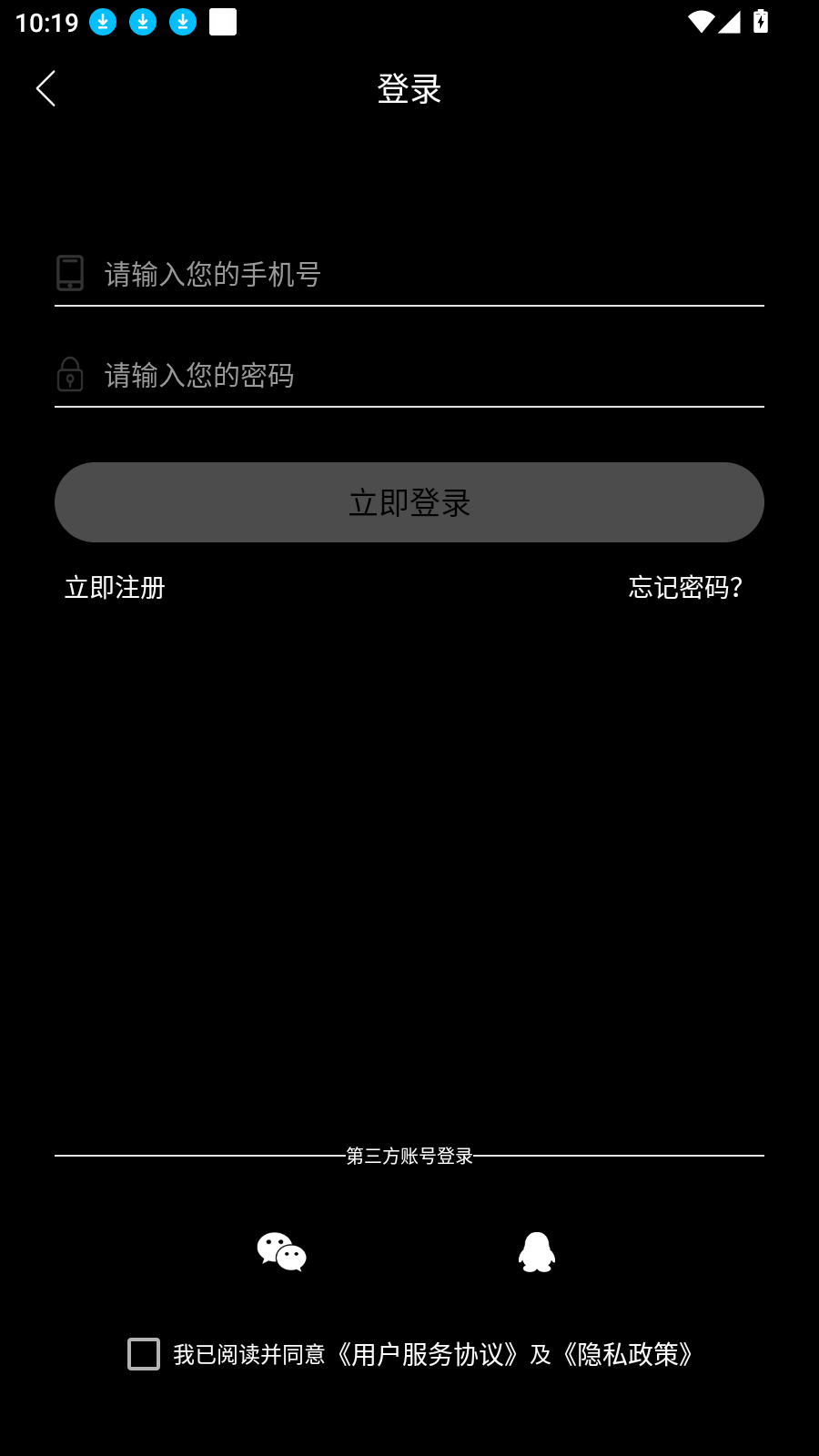This screenshot has height=1456, width=819.
Task: Click the lock icon beside the password field
Action: [69, 374]
